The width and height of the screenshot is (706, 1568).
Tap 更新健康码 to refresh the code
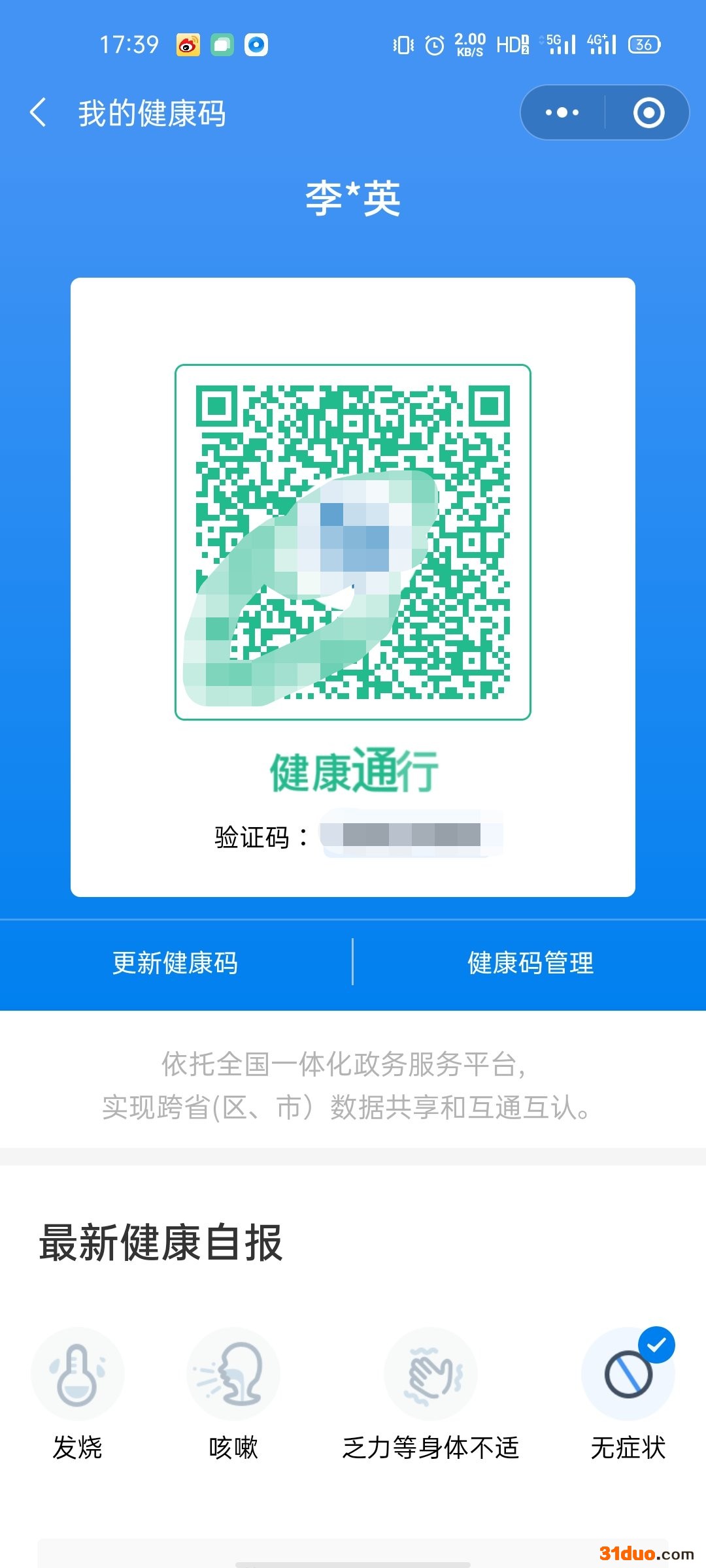tap(175, 963)
